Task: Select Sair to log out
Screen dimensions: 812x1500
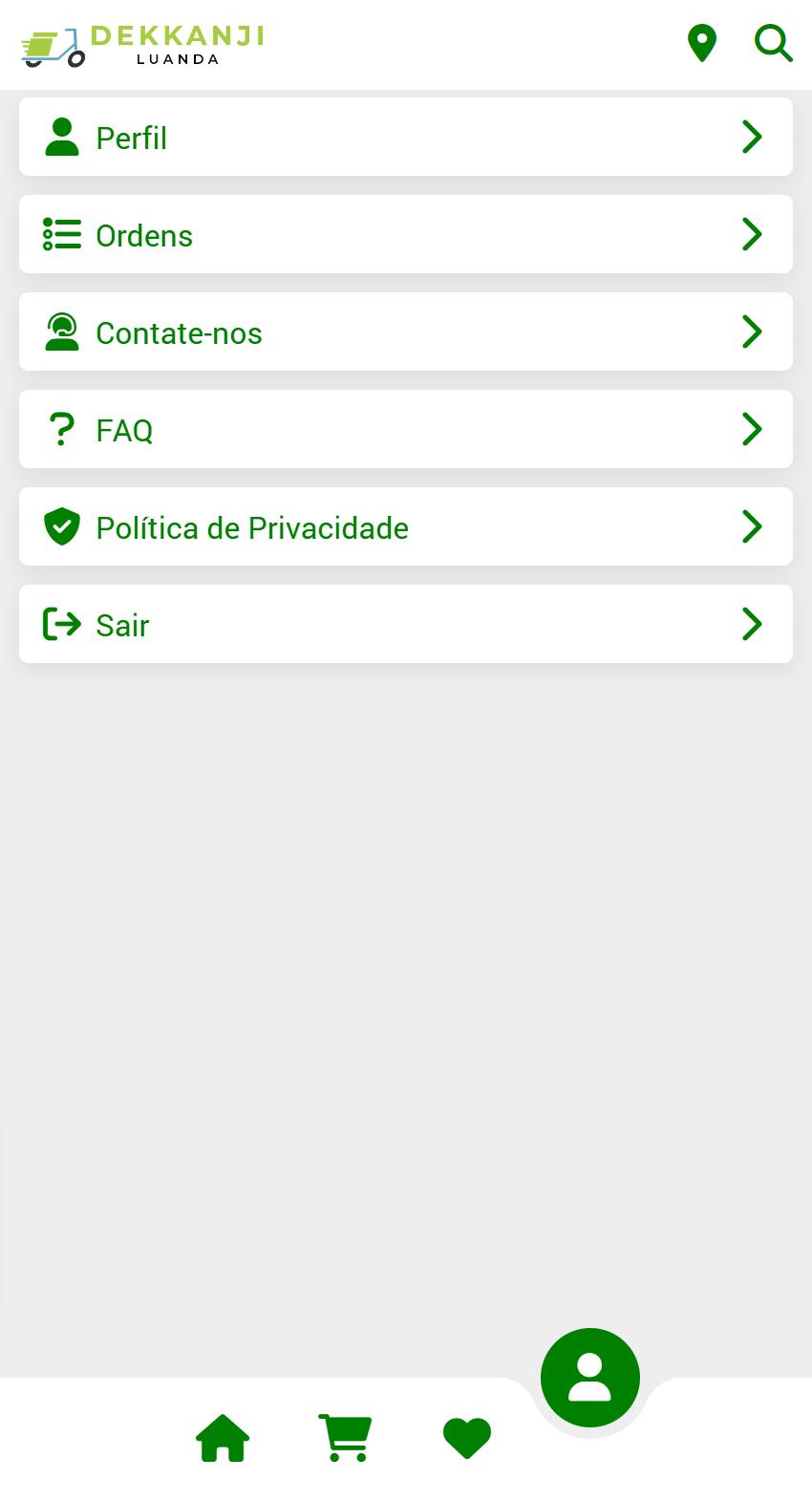Action: pos(406,624)
